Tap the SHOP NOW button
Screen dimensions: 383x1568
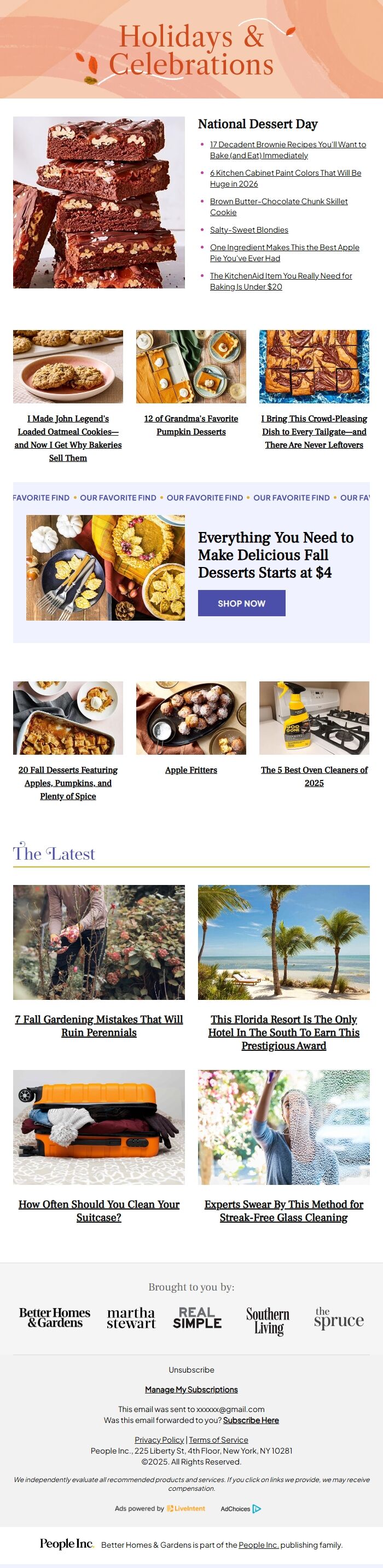(x=241, y=603)
